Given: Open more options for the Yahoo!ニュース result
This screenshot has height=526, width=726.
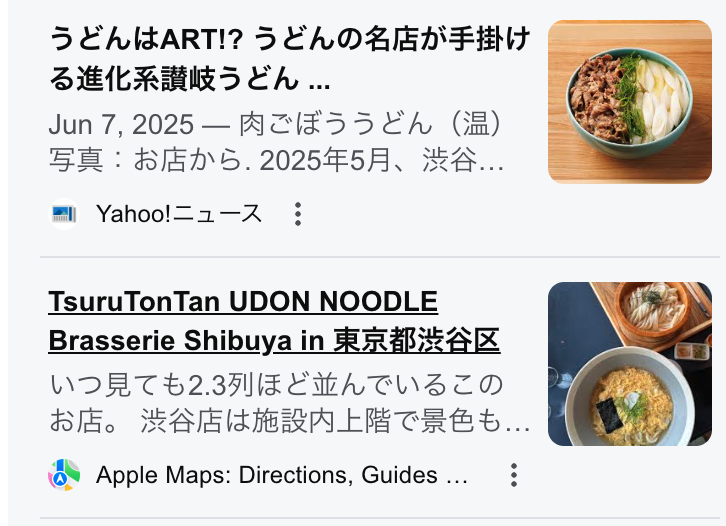Looking at the screenshot, I should point(297,213).
